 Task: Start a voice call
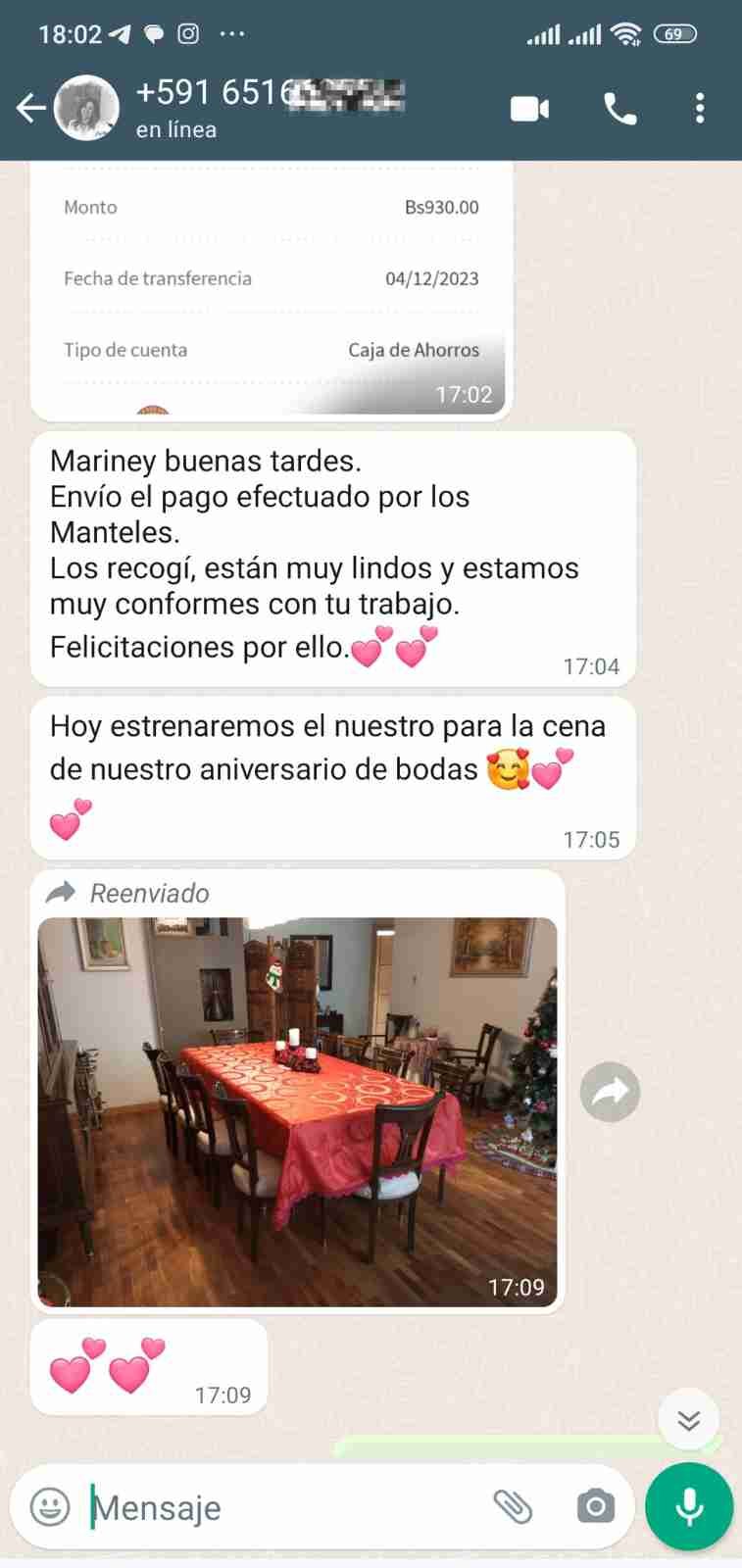[x=619, y=108]
